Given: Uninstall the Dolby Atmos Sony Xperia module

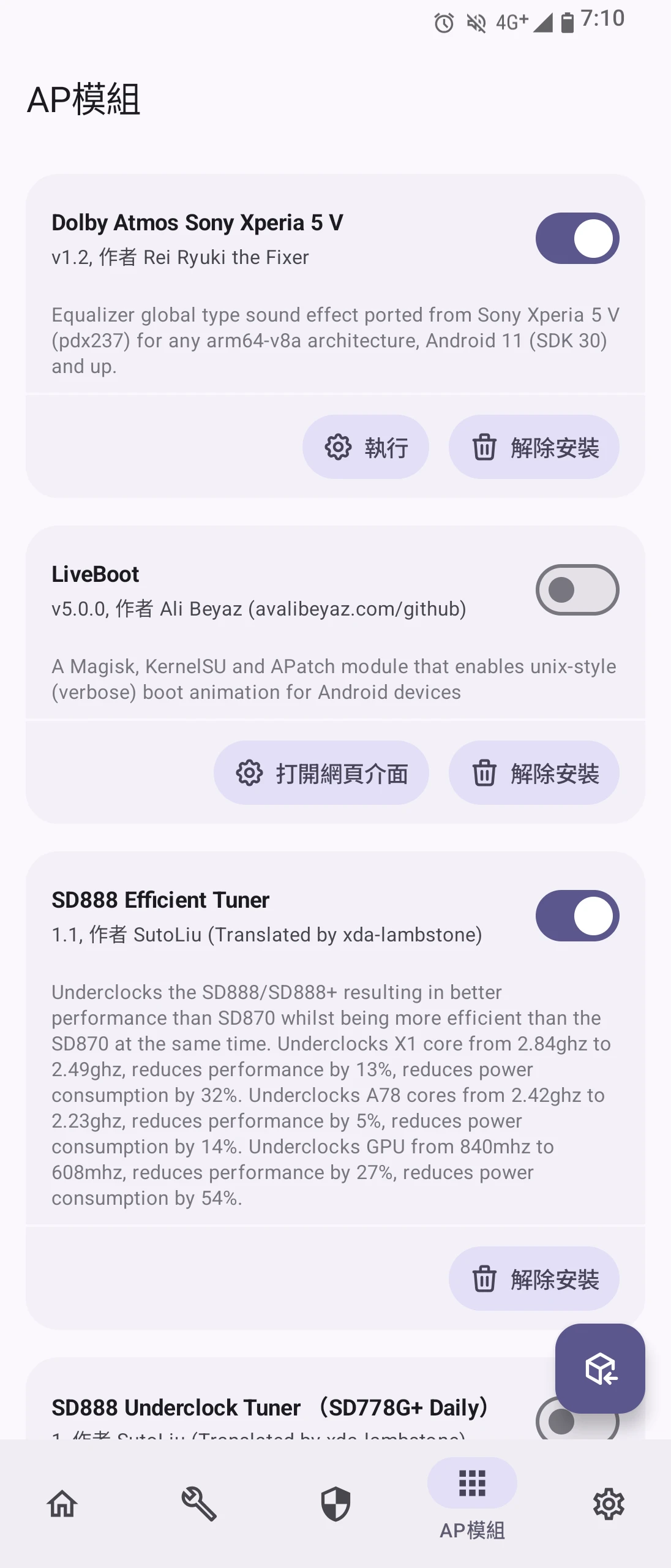Looking at the screenshot, I should tap(534, 447).
